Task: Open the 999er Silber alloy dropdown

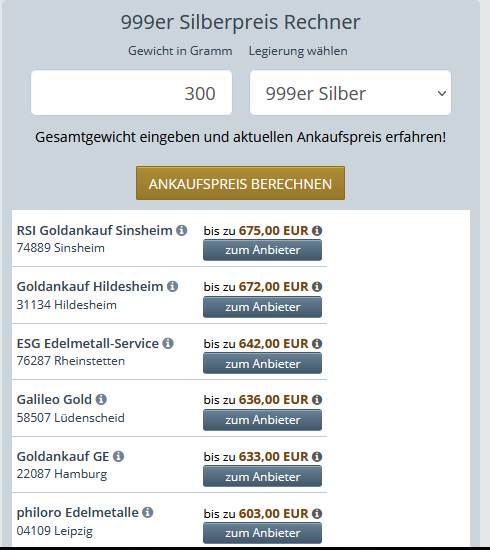Action: (350, 93)
